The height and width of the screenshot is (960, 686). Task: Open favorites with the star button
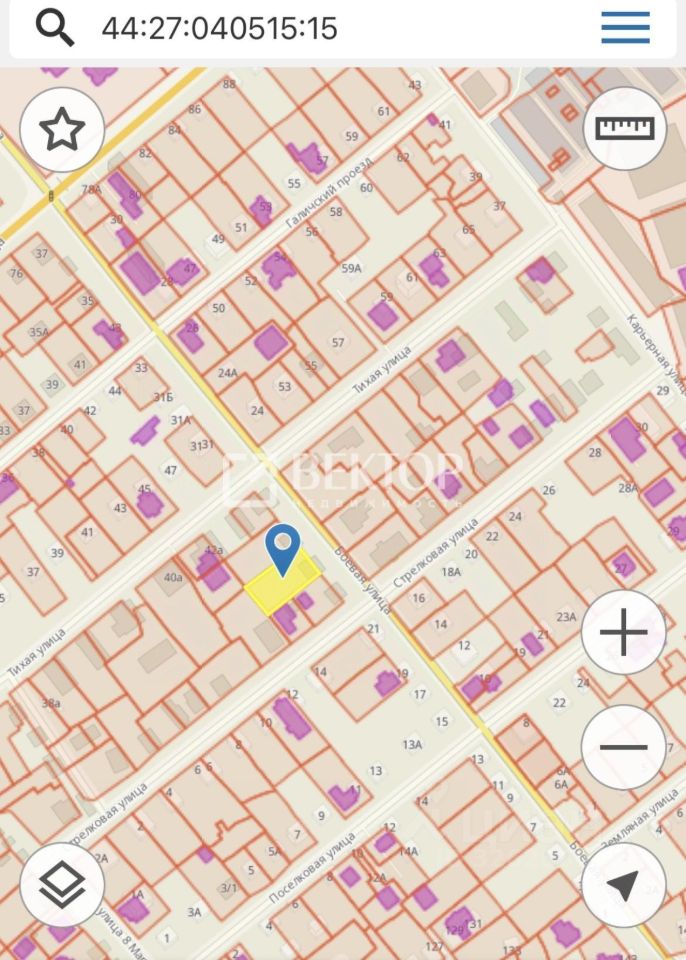point(62,130)
